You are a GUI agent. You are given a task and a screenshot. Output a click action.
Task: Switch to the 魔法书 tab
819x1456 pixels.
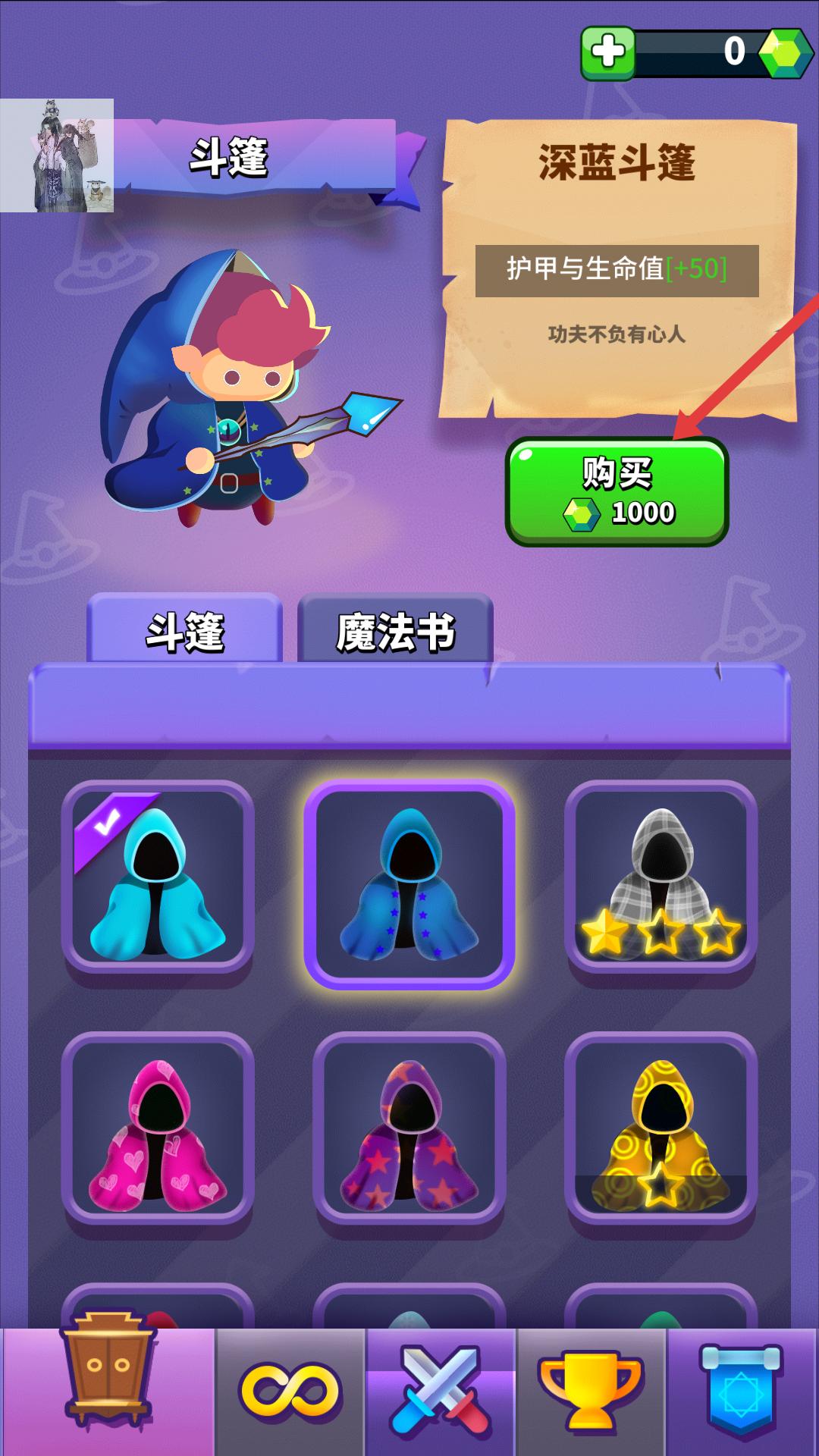click(x=395, y=631)
